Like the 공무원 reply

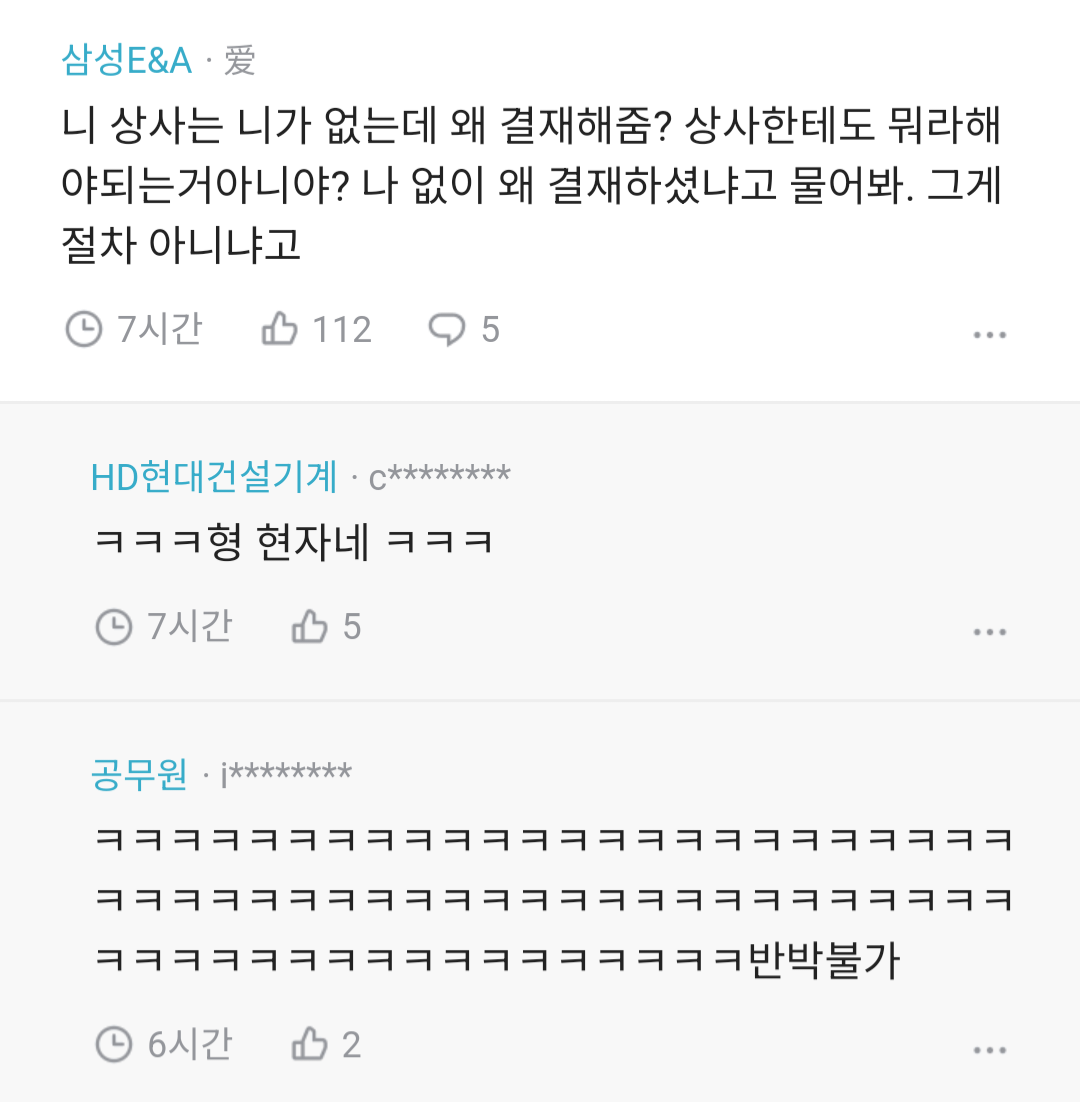click(x=311, y=1045)
